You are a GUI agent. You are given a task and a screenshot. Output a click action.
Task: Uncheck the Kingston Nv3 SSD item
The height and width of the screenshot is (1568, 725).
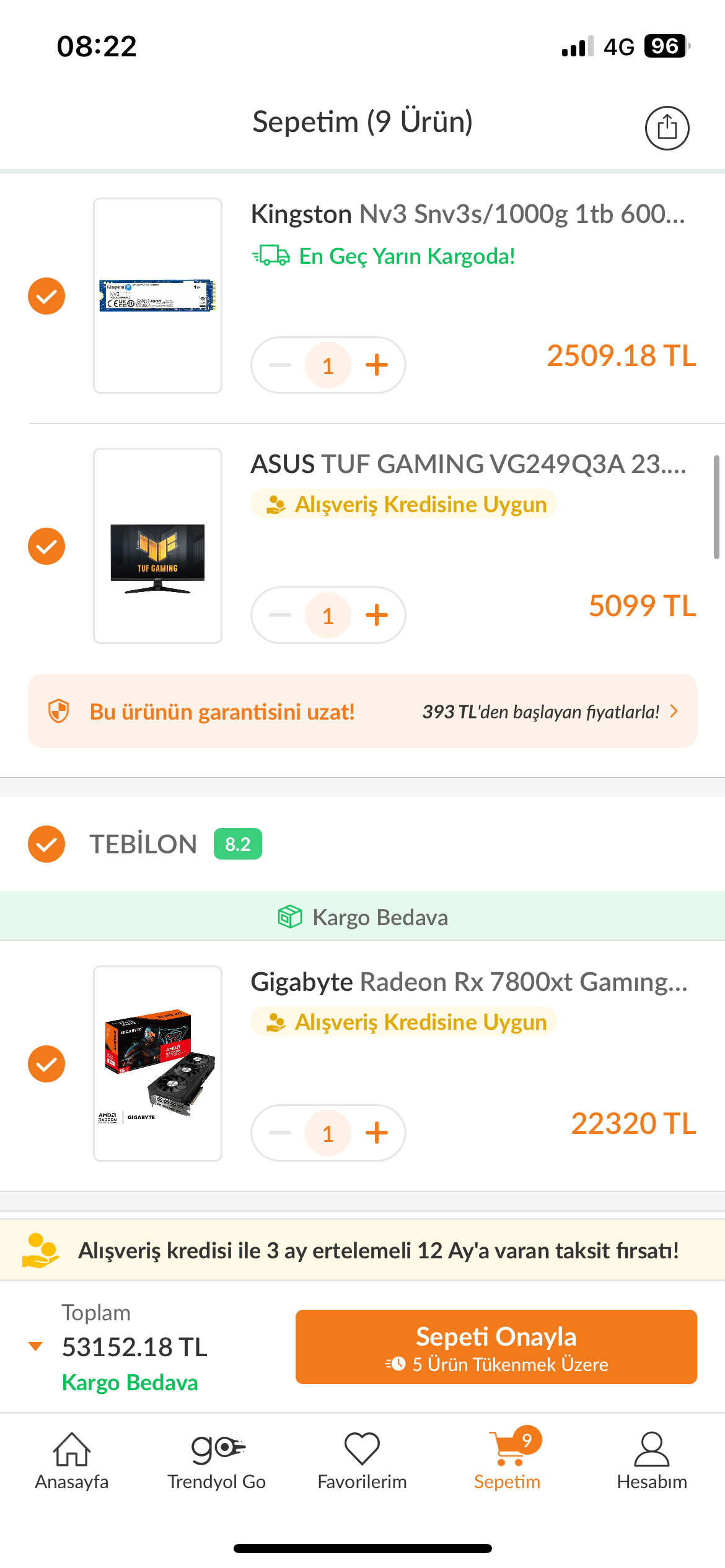click(x=46, y=296)
